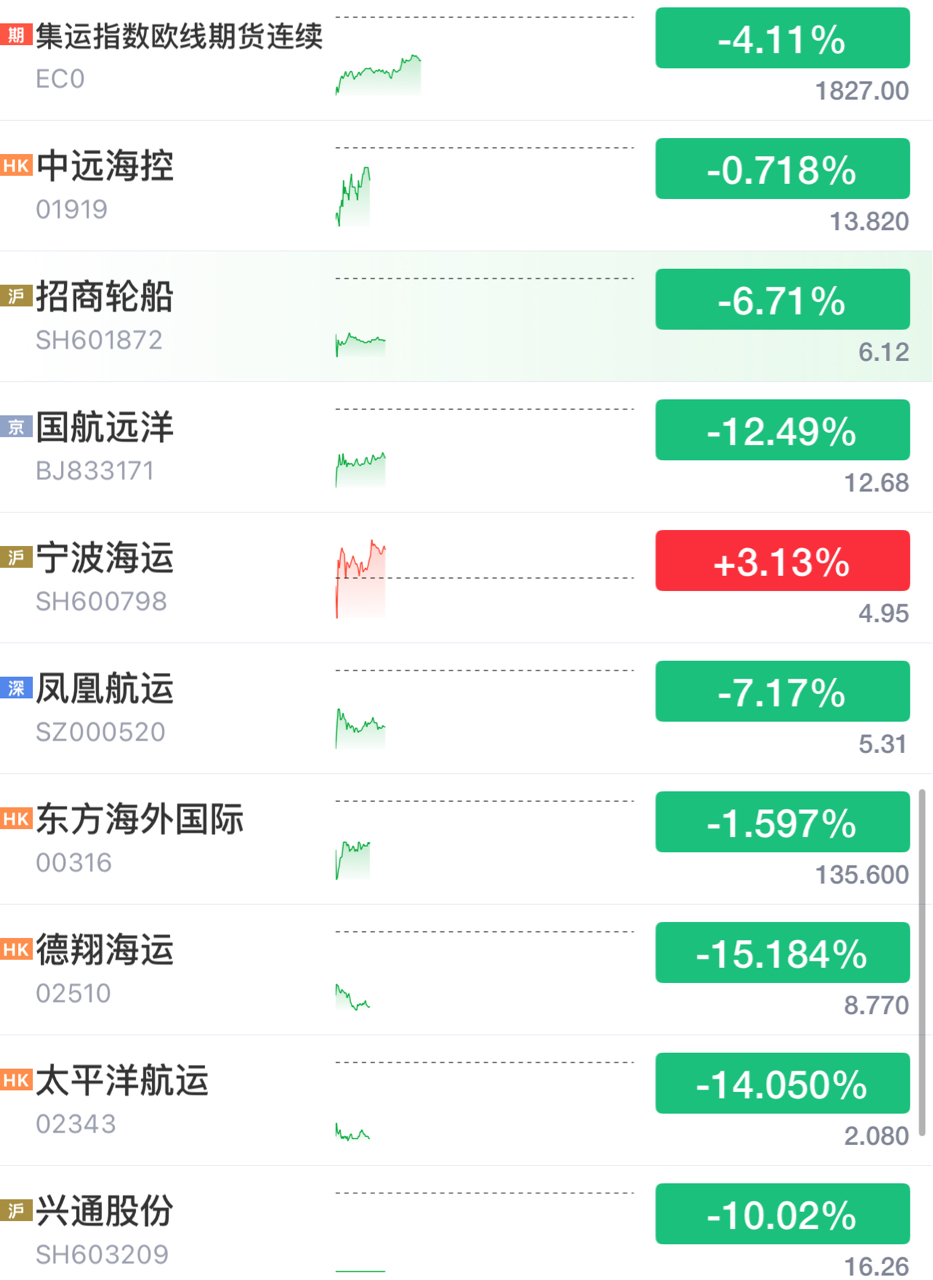Open 宁波海运 stock page

pyautogui.click(x=105, y=558)
